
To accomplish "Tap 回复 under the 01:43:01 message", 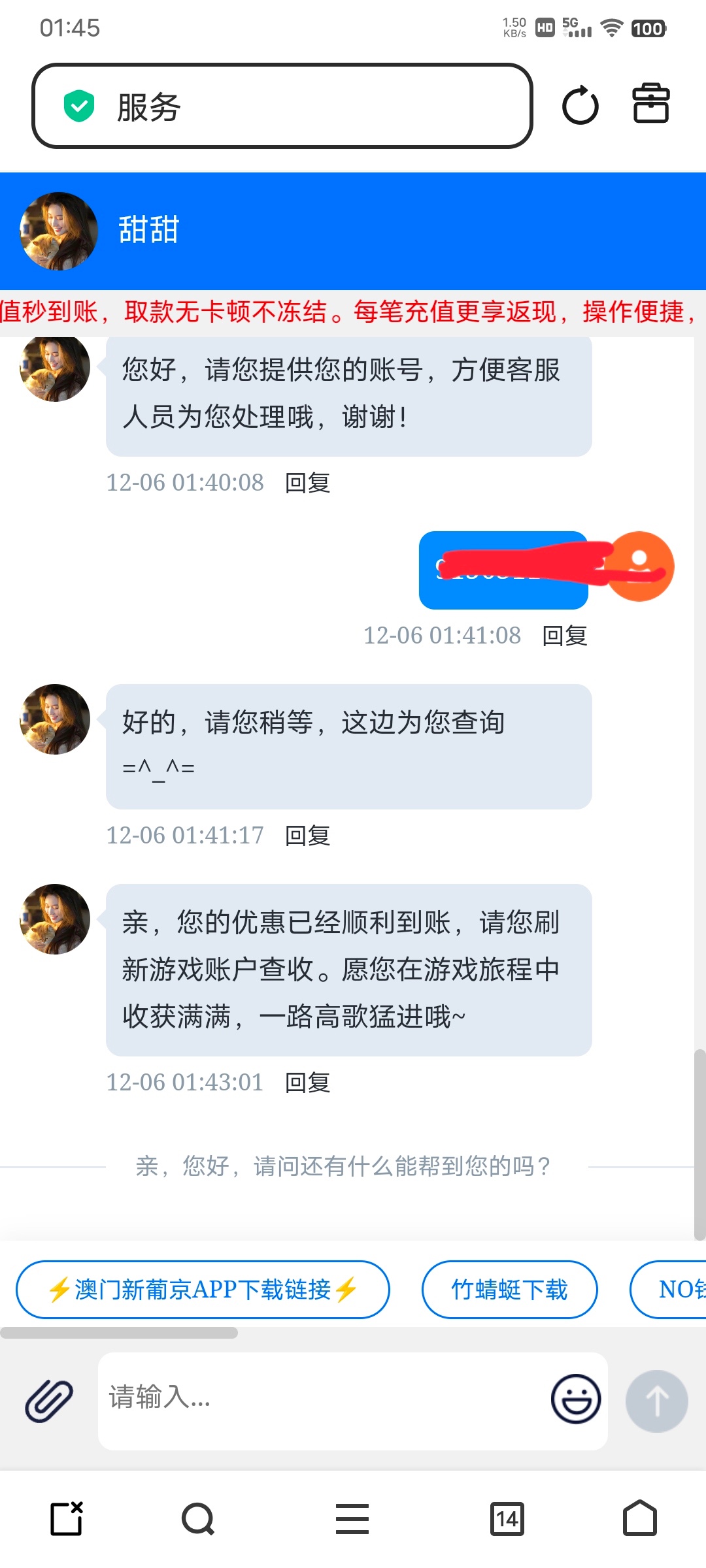I will pos(307,1083).
